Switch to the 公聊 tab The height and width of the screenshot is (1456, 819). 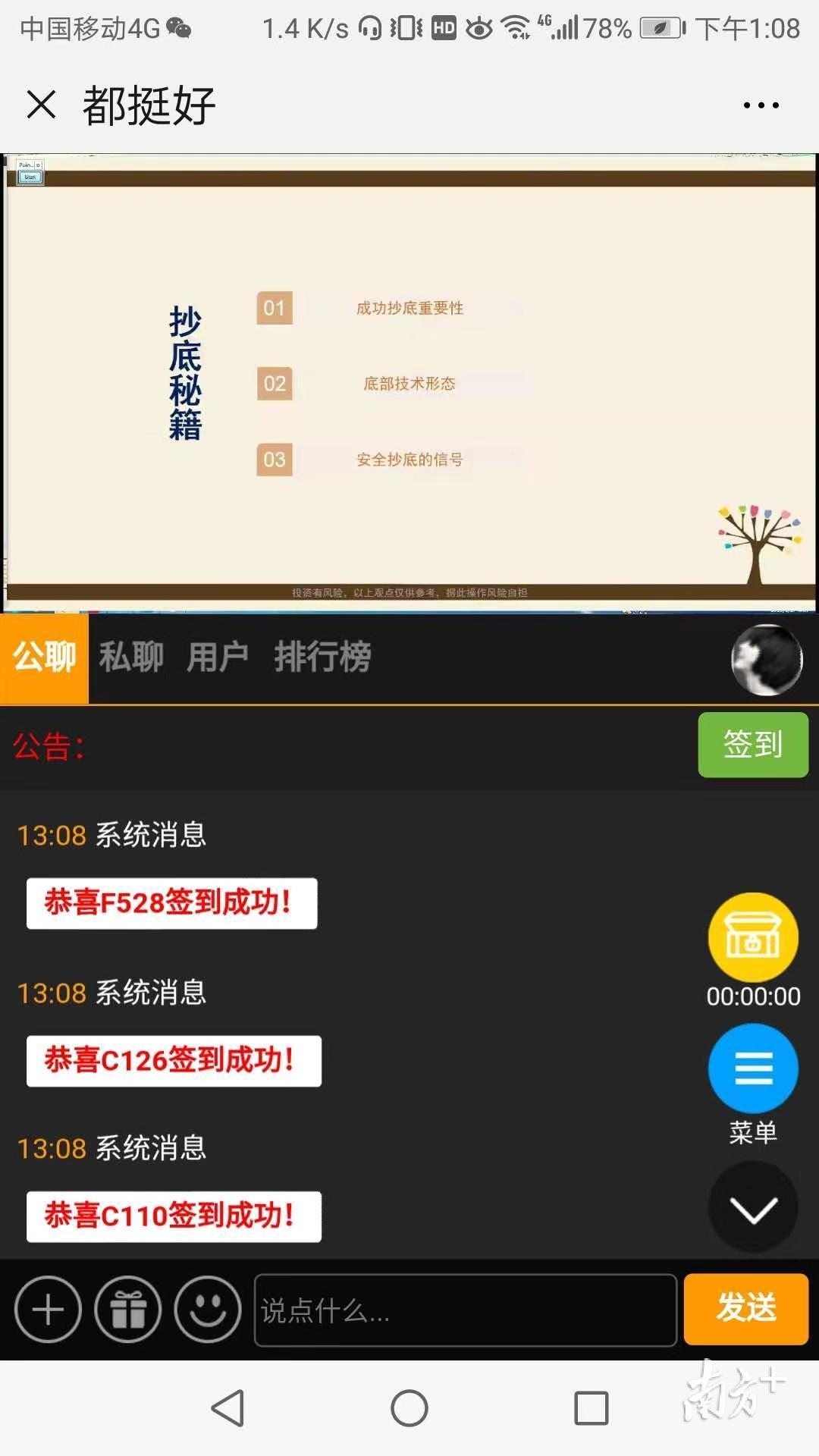click(x=45, y=657)
